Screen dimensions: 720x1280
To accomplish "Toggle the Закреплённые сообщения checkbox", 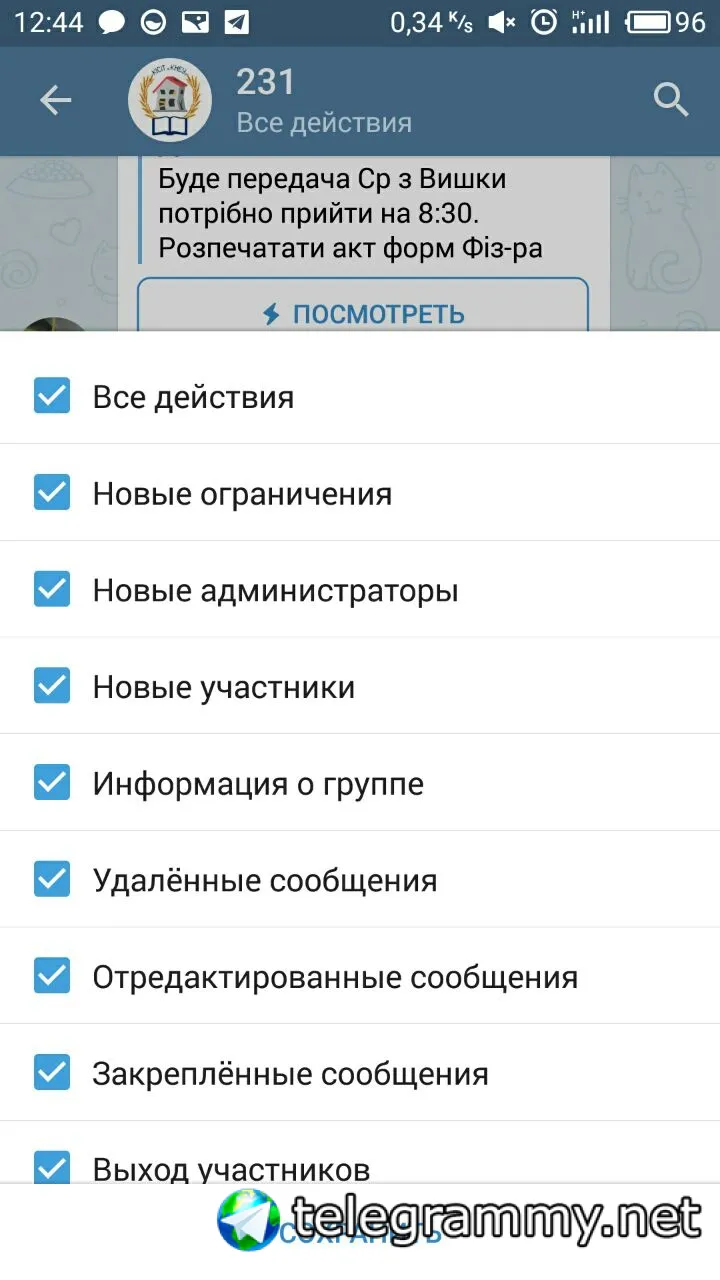I will [52, 1073].
